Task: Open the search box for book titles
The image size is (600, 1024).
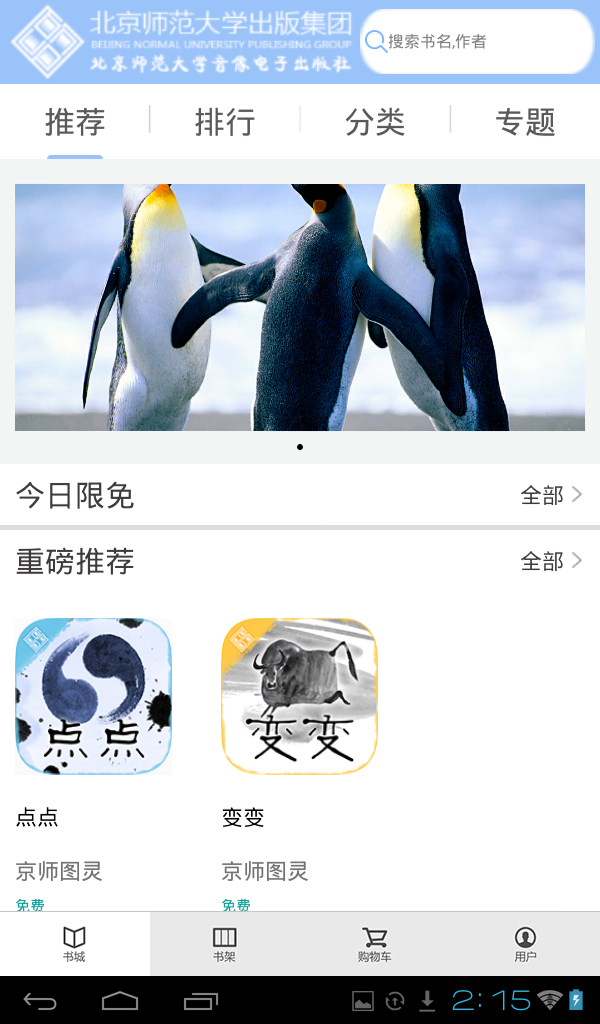Action: tap(477, 41)
